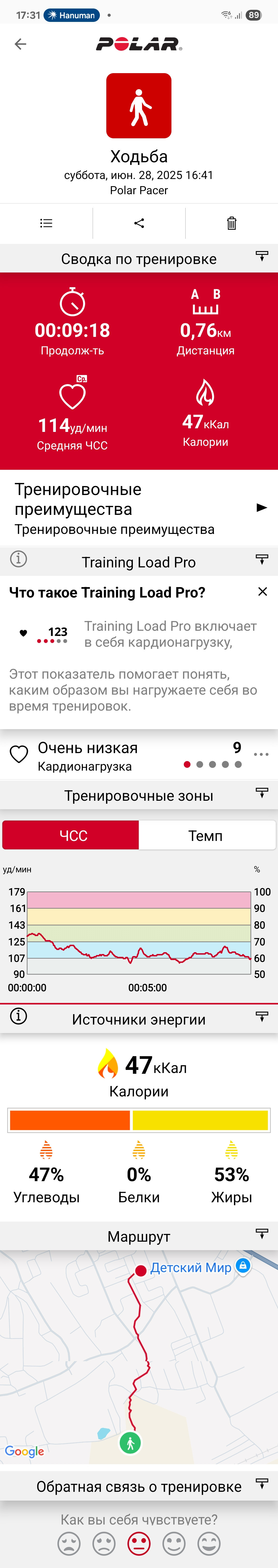278x1568 pixels.
Task: Open the Training Load Pro info icon
Action: [x=19, y=559]
